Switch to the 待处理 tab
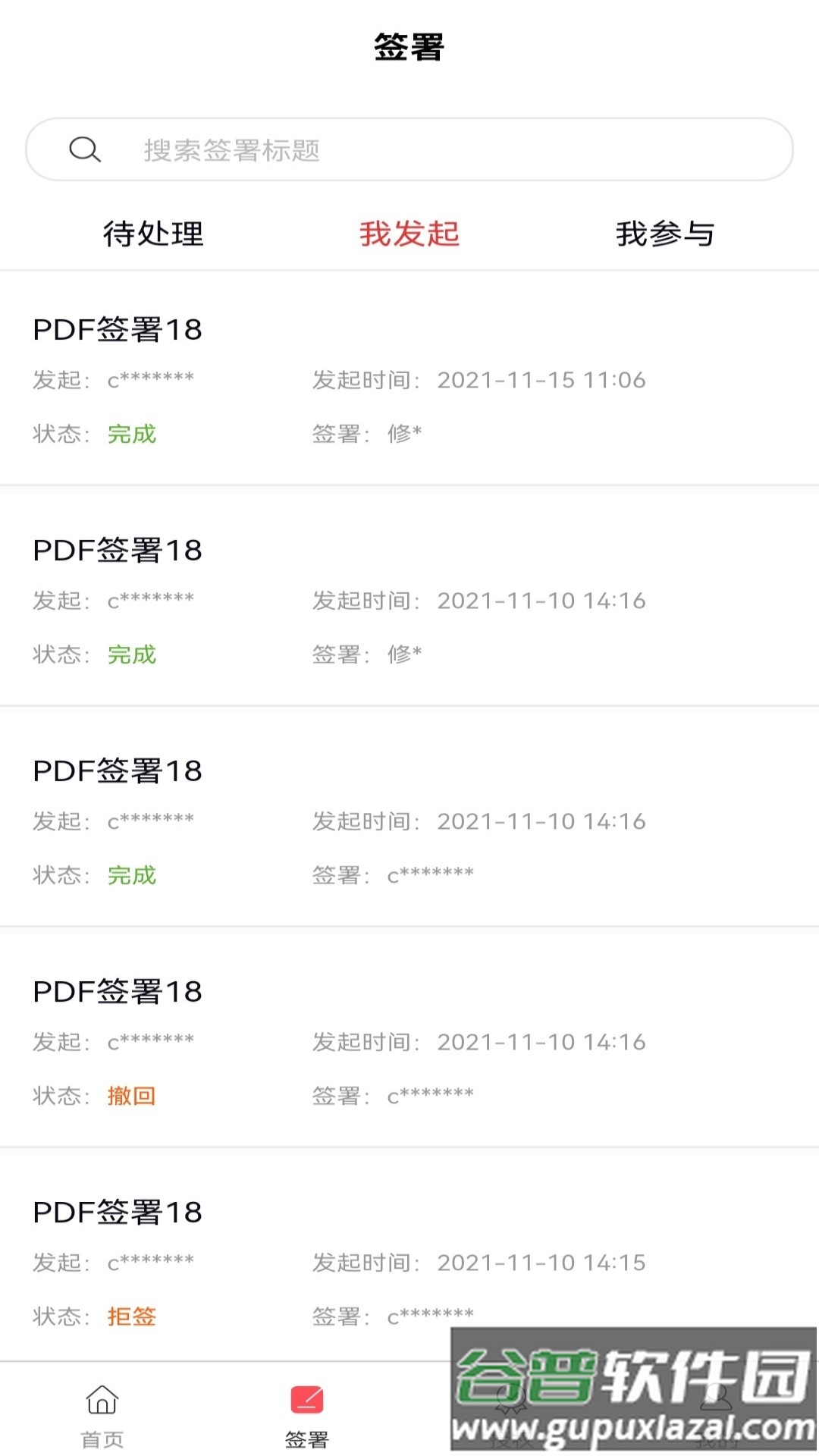 click(152, 235)
